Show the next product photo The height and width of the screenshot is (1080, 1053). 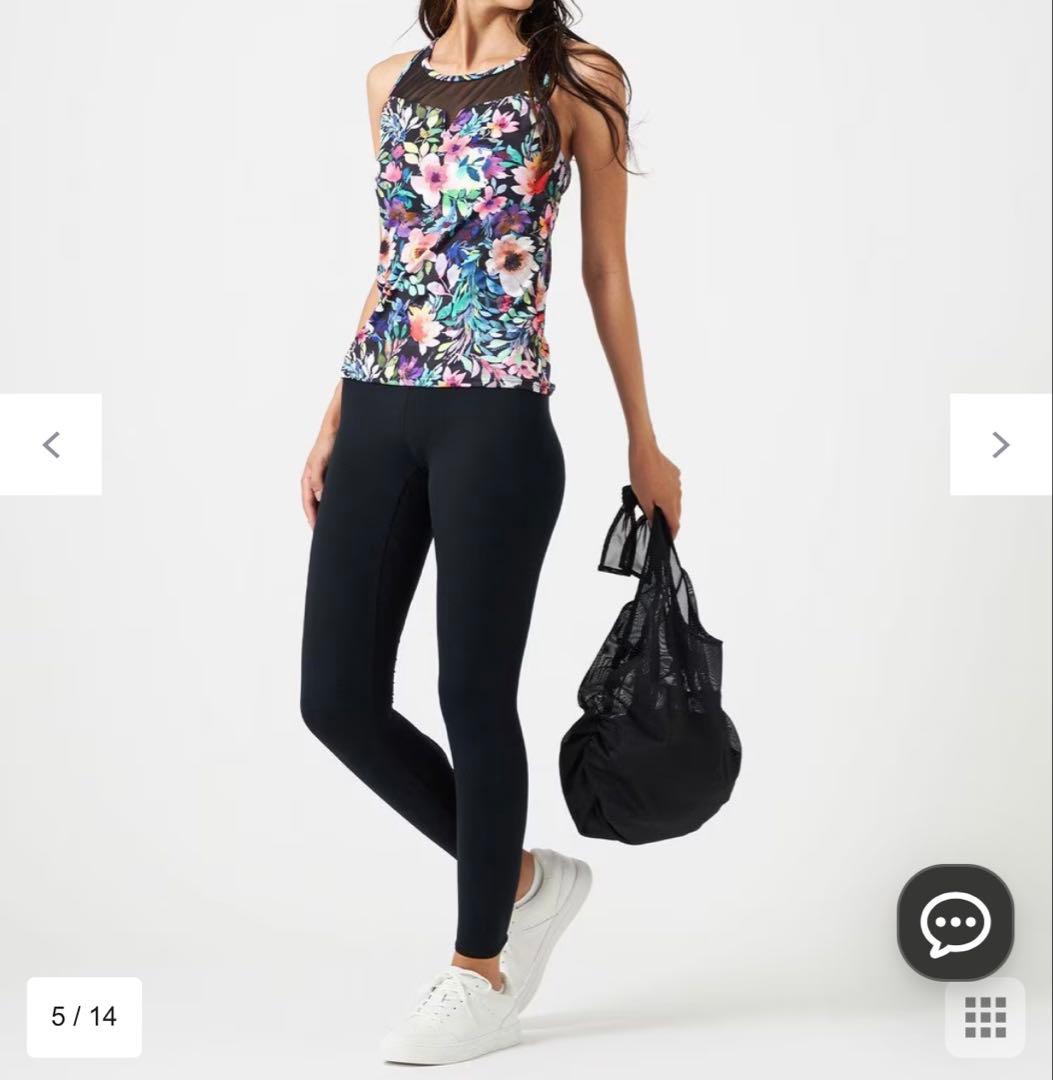click(1000, 445)
